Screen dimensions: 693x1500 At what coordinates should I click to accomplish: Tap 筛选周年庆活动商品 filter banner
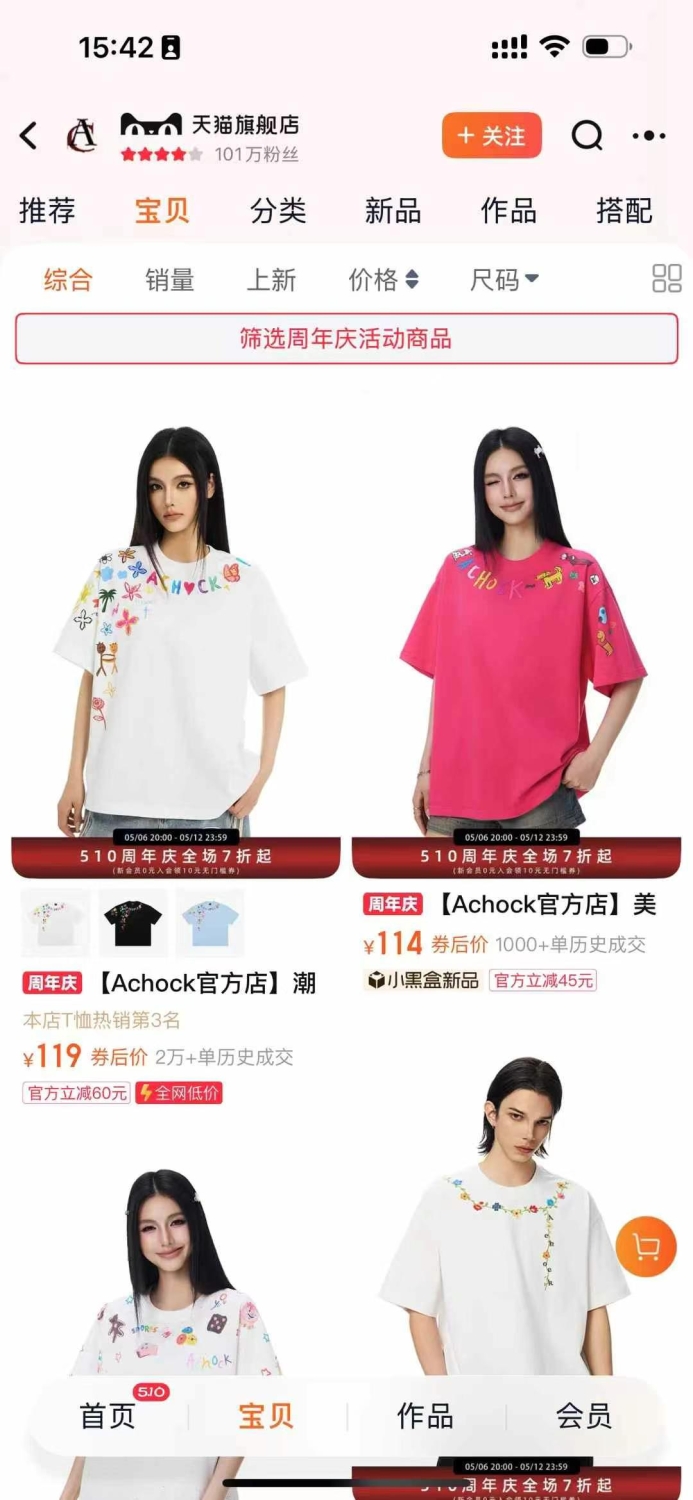(346, 338)
